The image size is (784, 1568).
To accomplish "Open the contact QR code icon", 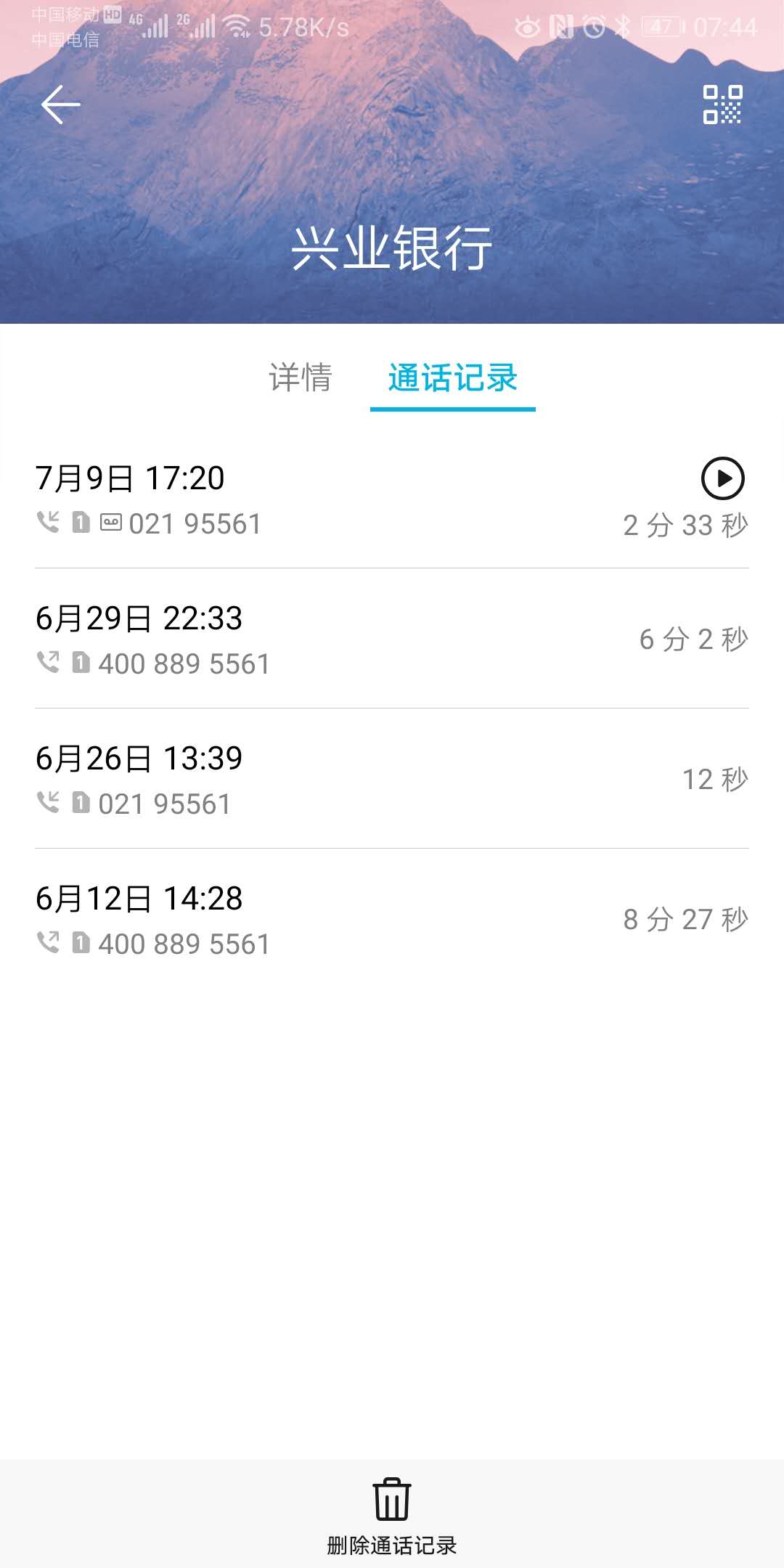I will (x=722, y=105).
